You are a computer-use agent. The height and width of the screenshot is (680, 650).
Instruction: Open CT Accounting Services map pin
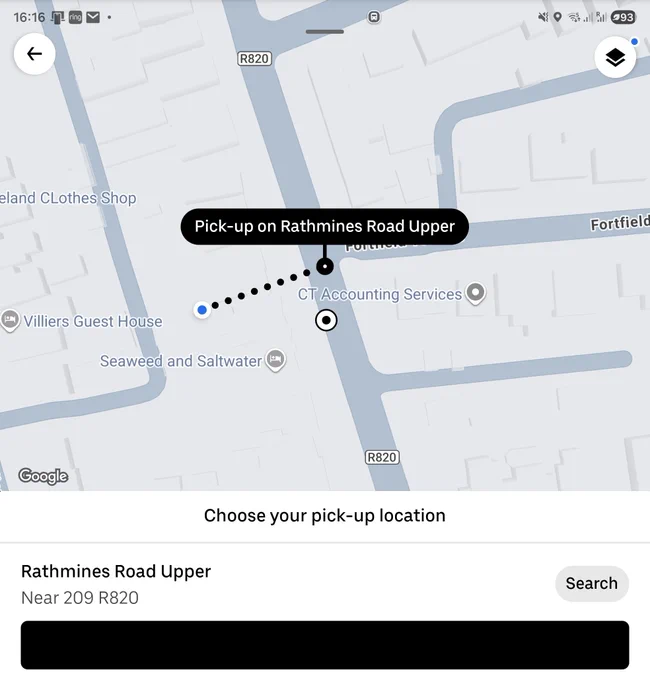(x=476, y=293)
